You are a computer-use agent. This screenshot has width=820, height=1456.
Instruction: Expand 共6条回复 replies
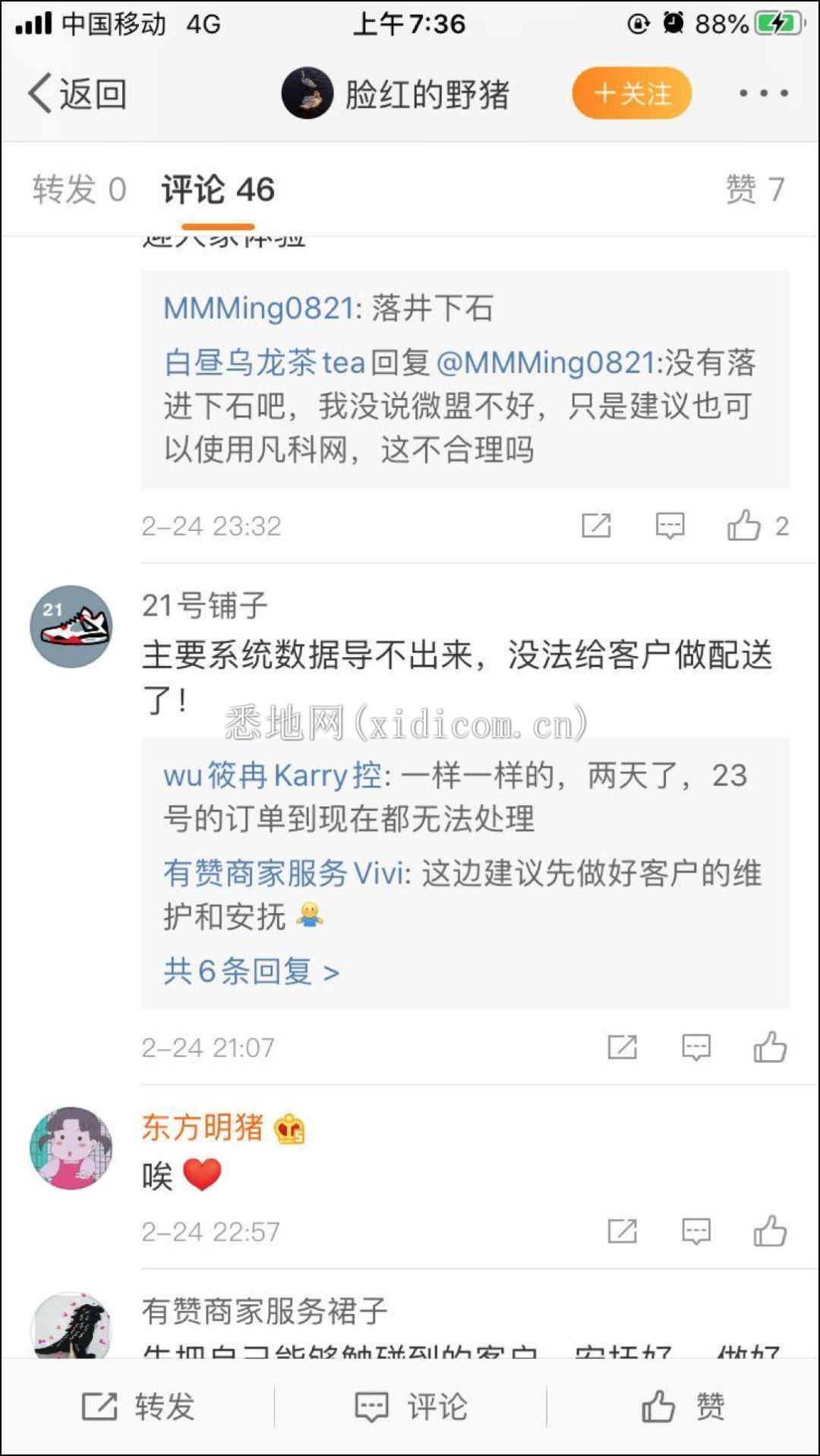coord(251,971)
